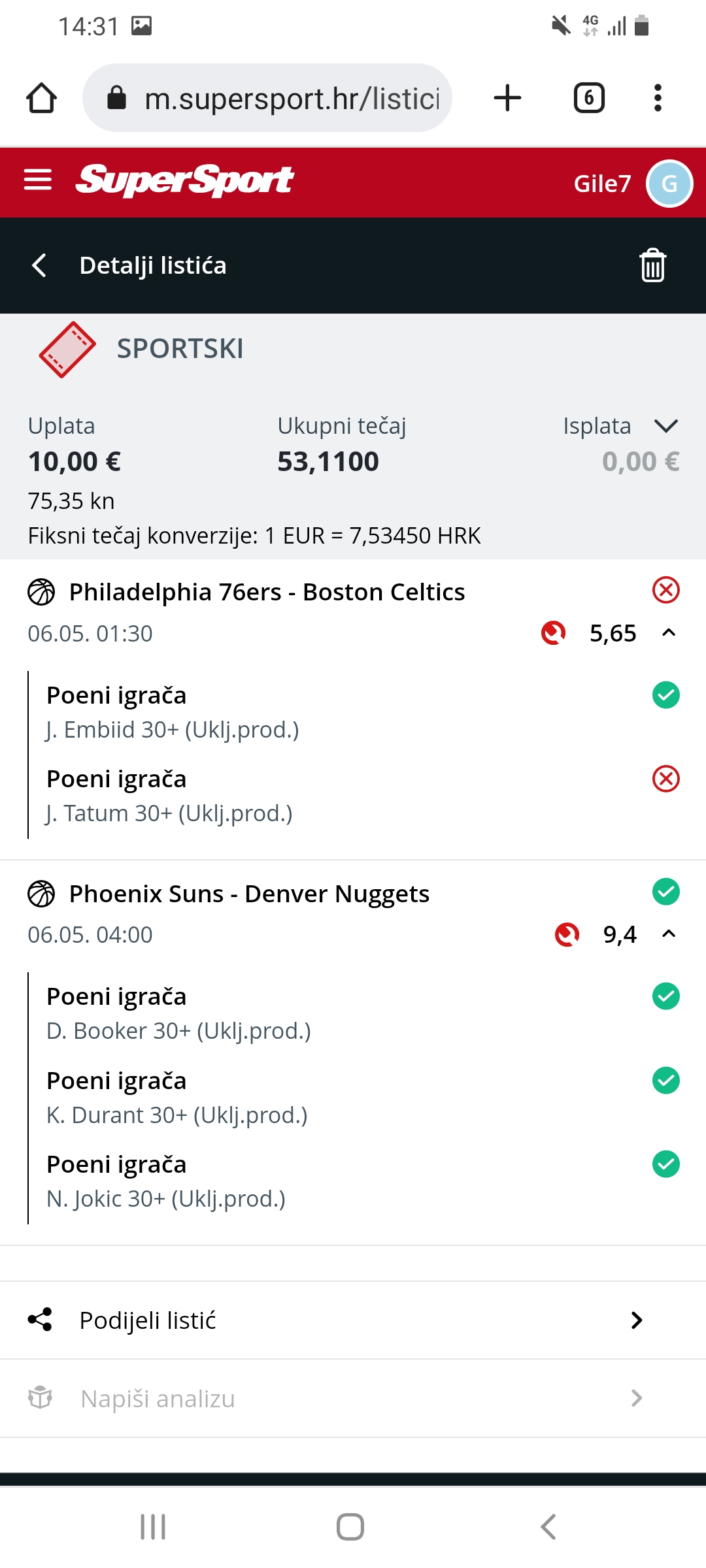
Task: Tap the system back button
Action: [548, 1527]
